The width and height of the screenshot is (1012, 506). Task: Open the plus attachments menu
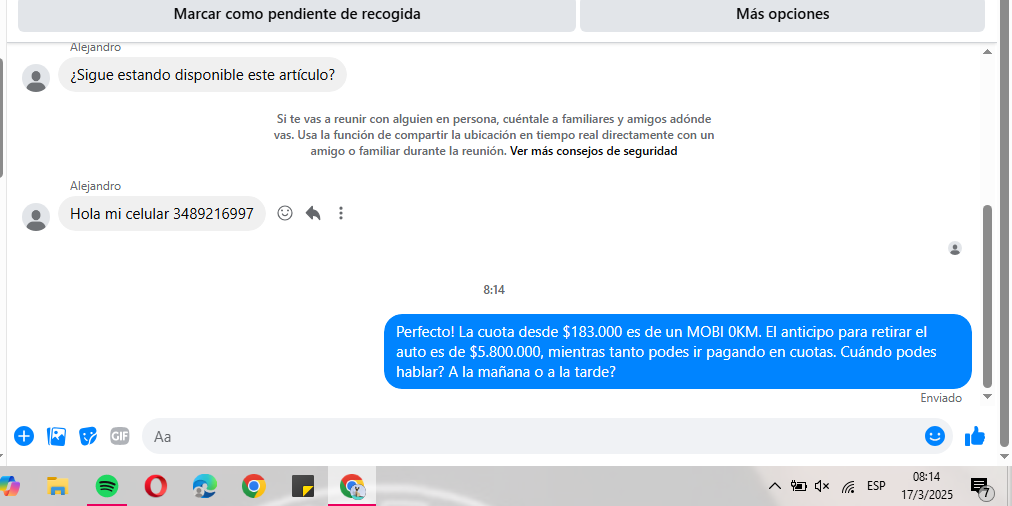(x=24, y=436)
